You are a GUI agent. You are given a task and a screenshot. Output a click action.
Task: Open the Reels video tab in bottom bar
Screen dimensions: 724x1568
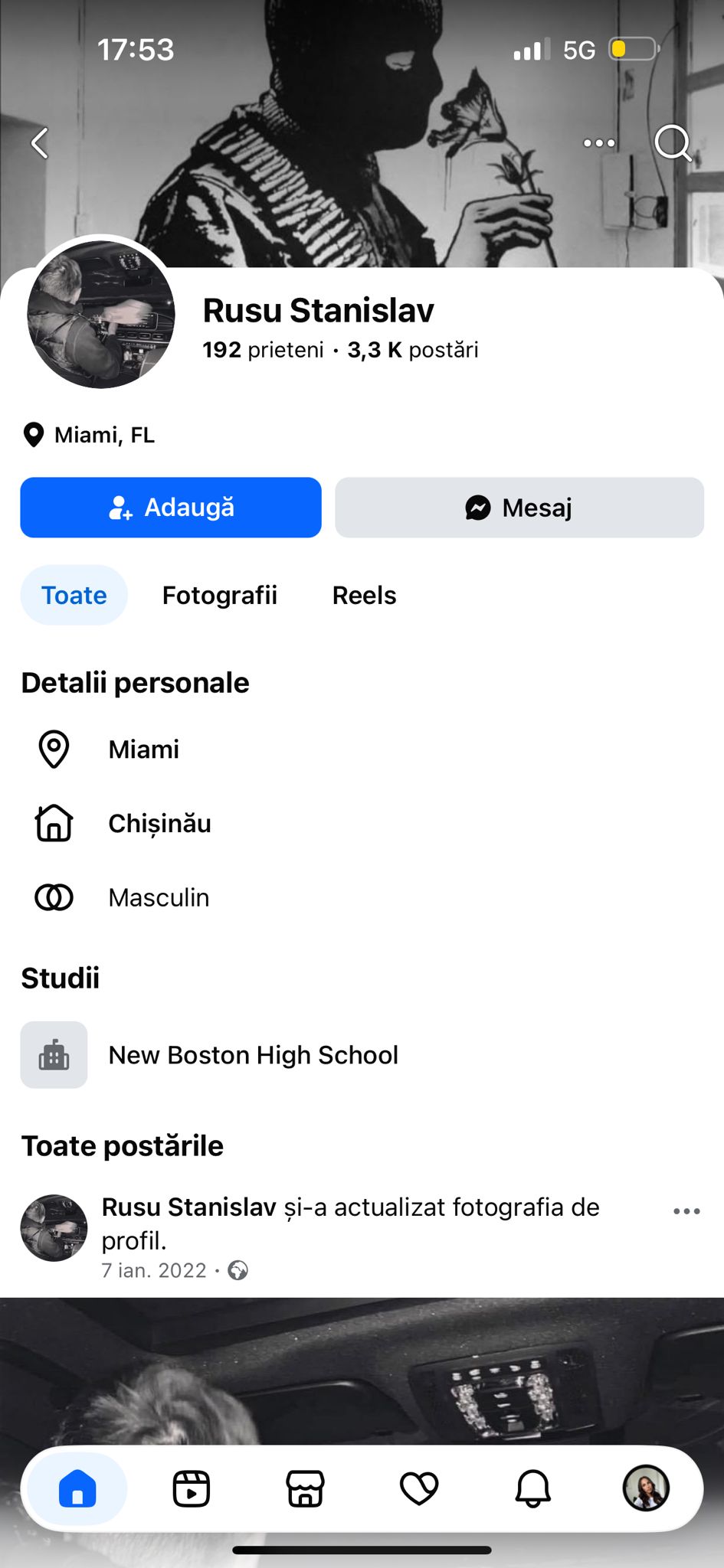pos(192,1489)
